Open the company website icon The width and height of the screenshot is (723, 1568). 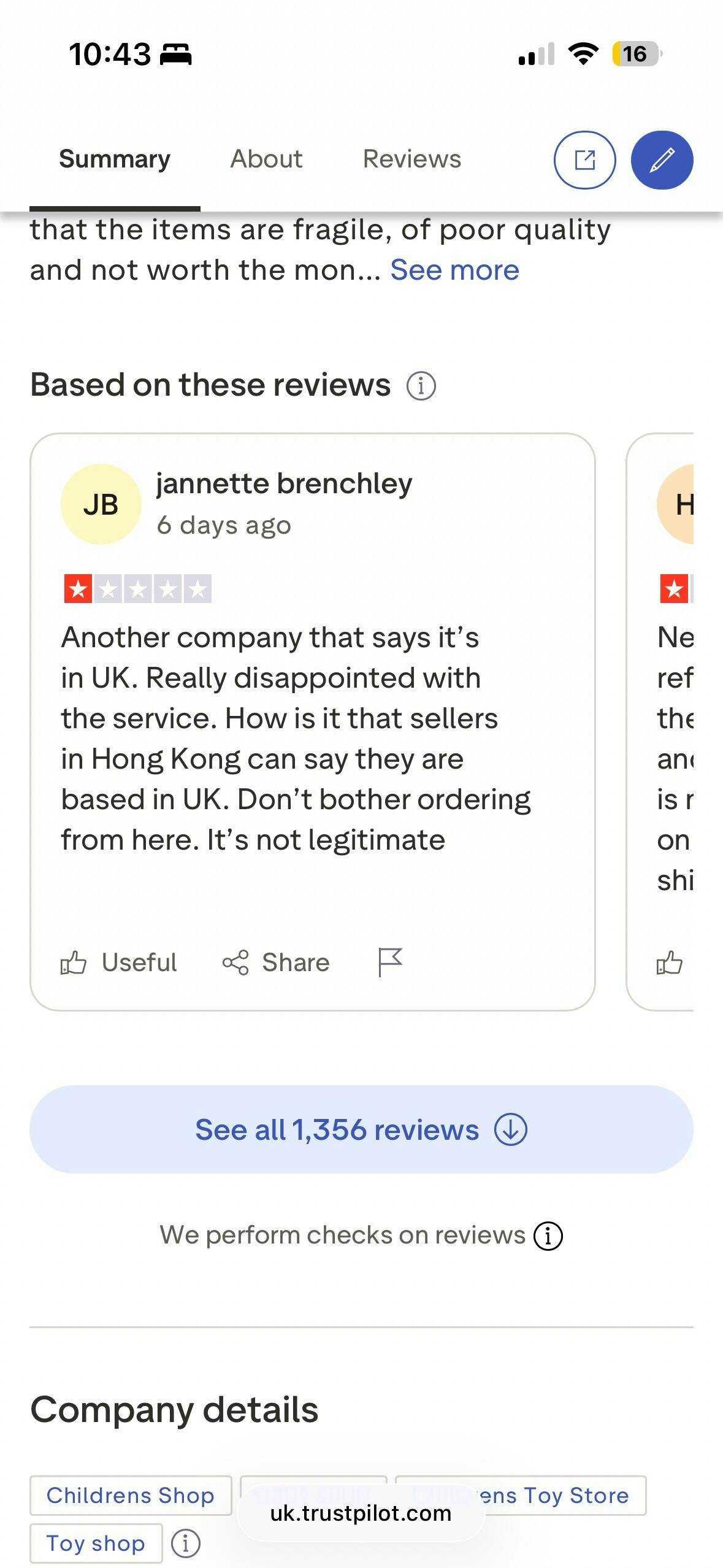[584, 160]
